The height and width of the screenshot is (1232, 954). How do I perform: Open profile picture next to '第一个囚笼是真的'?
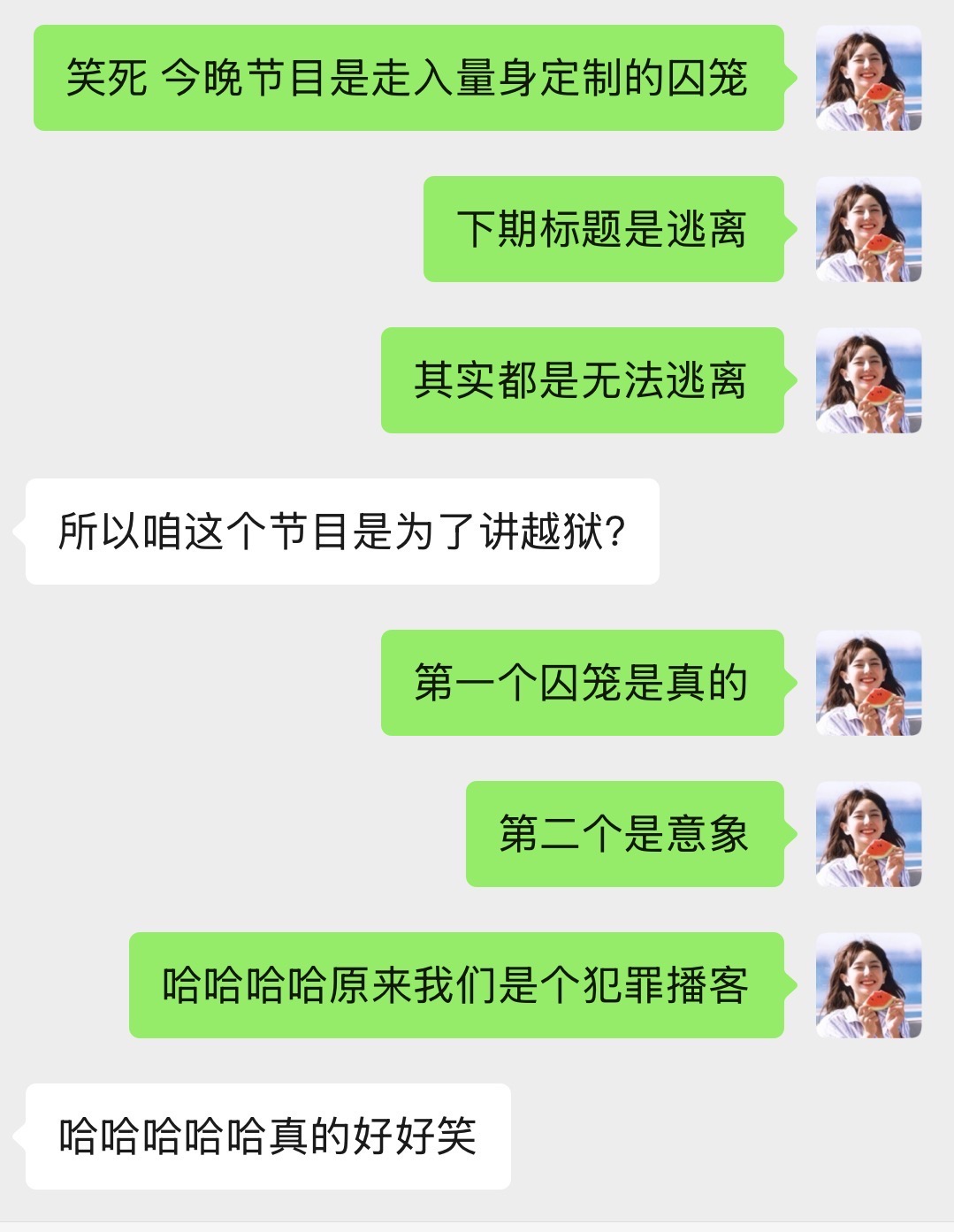[868, 683]
